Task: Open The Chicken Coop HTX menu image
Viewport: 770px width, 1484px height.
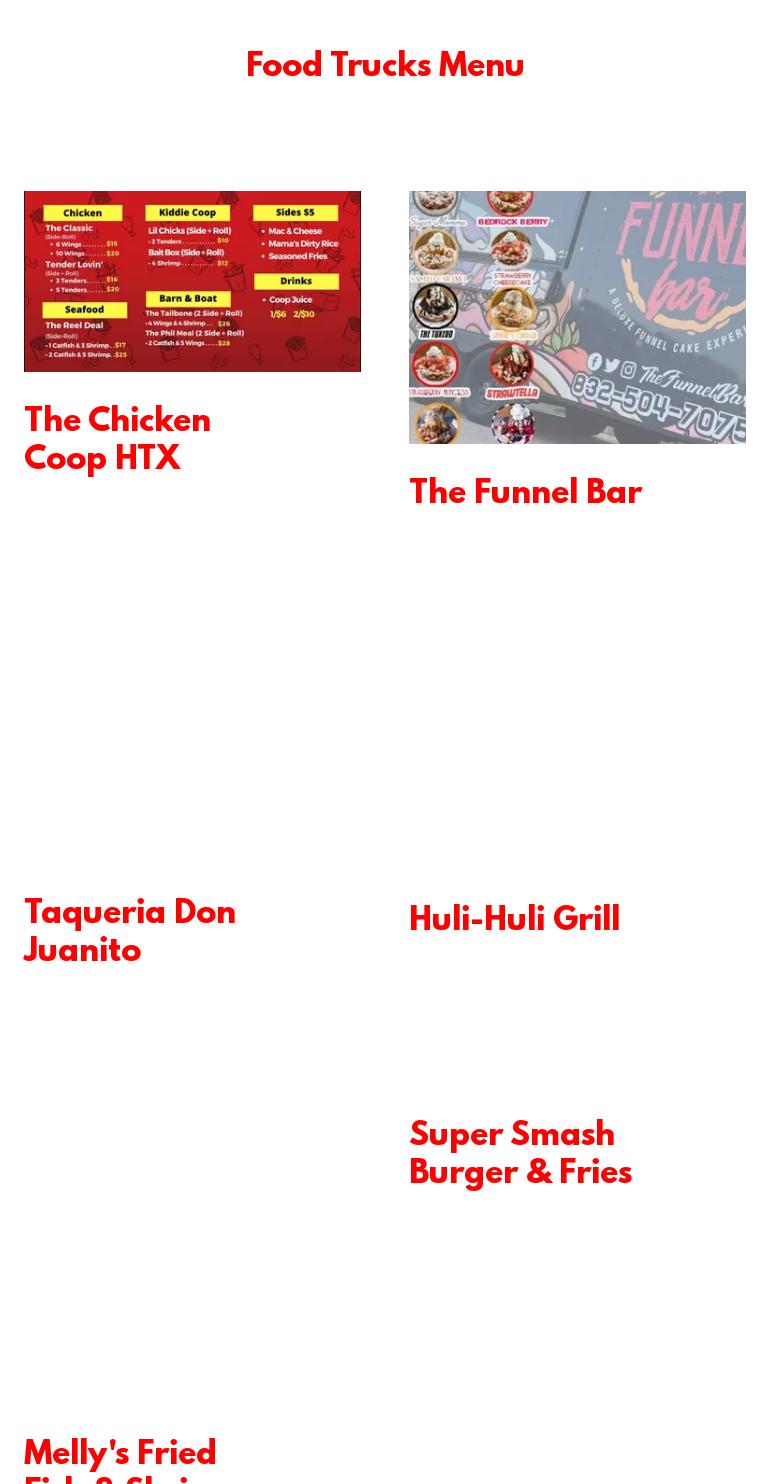Action: (x=192, y=281)
